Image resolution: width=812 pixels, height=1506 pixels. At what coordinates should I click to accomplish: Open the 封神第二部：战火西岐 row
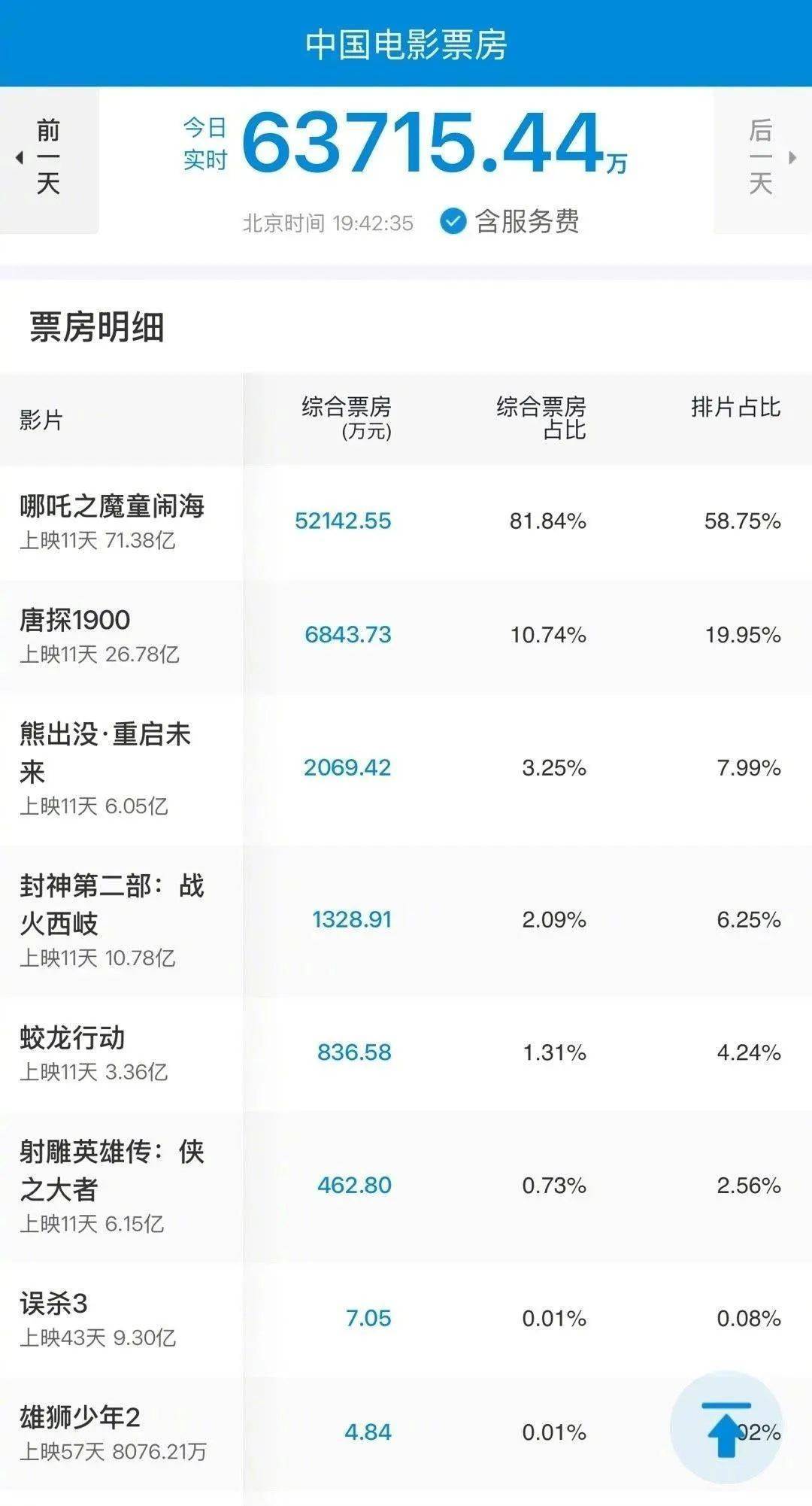click(x=406, y=921)
